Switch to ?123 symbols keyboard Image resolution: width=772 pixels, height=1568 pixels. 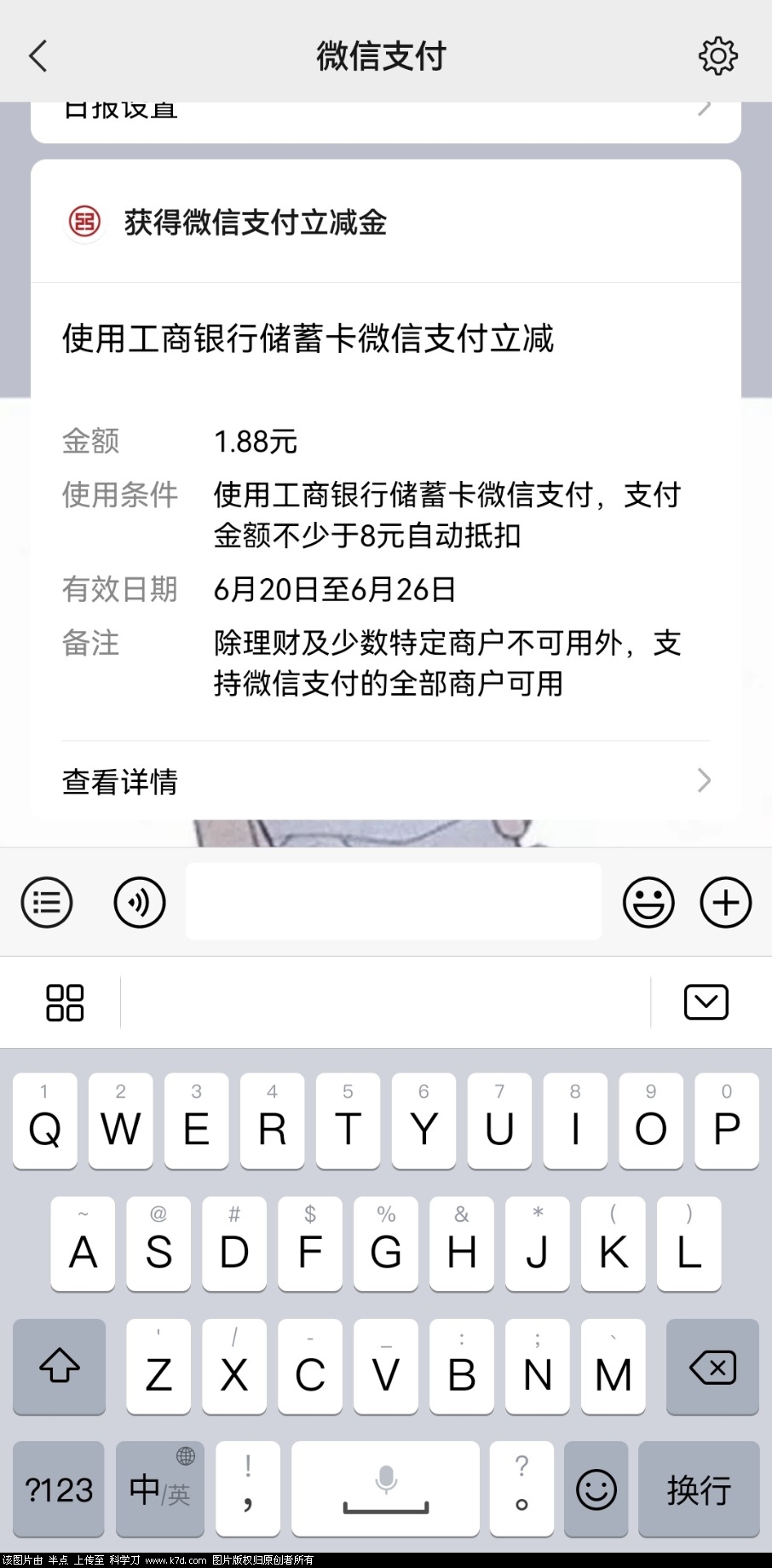pos(58,1490)
